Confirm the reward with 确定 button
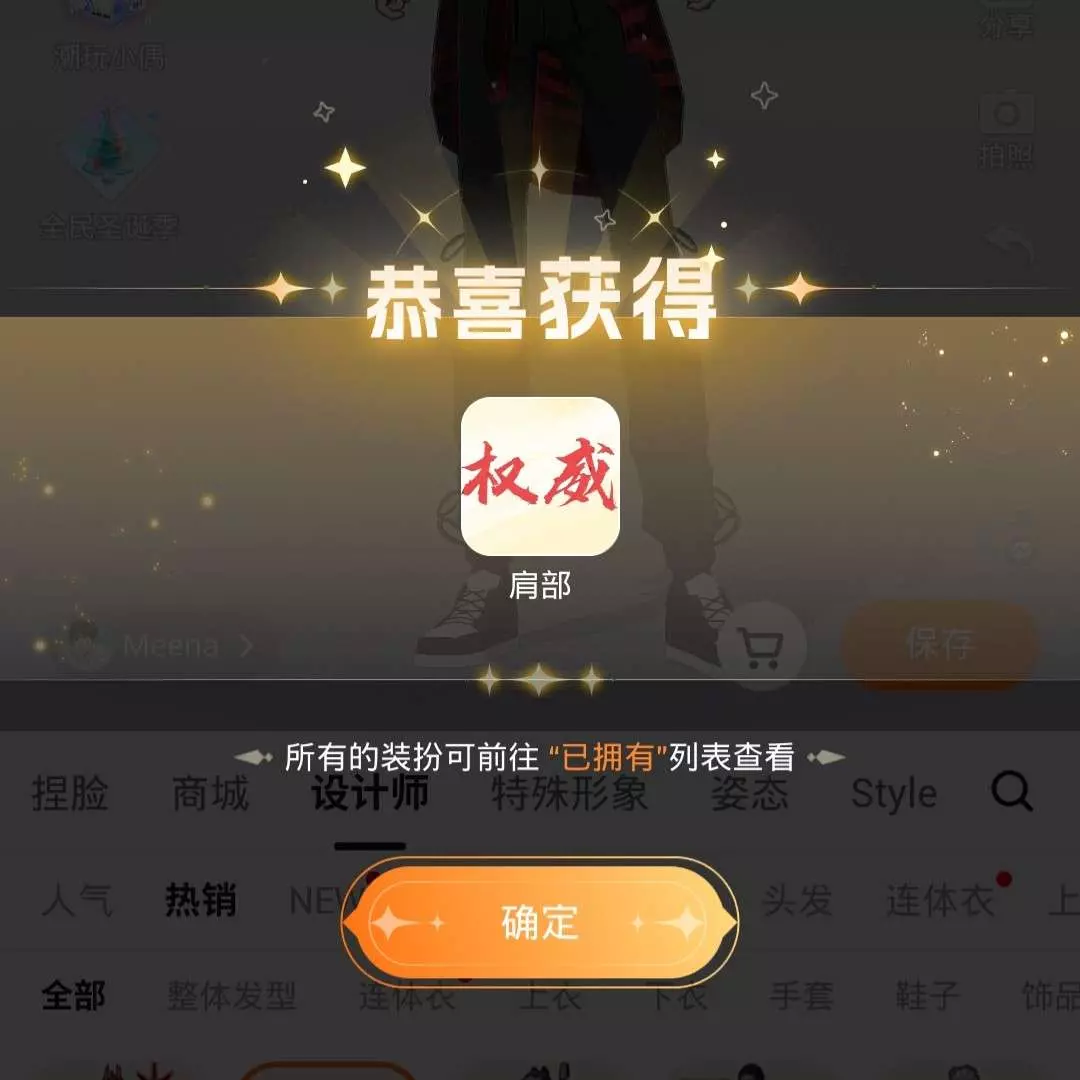 pos(540,922)
